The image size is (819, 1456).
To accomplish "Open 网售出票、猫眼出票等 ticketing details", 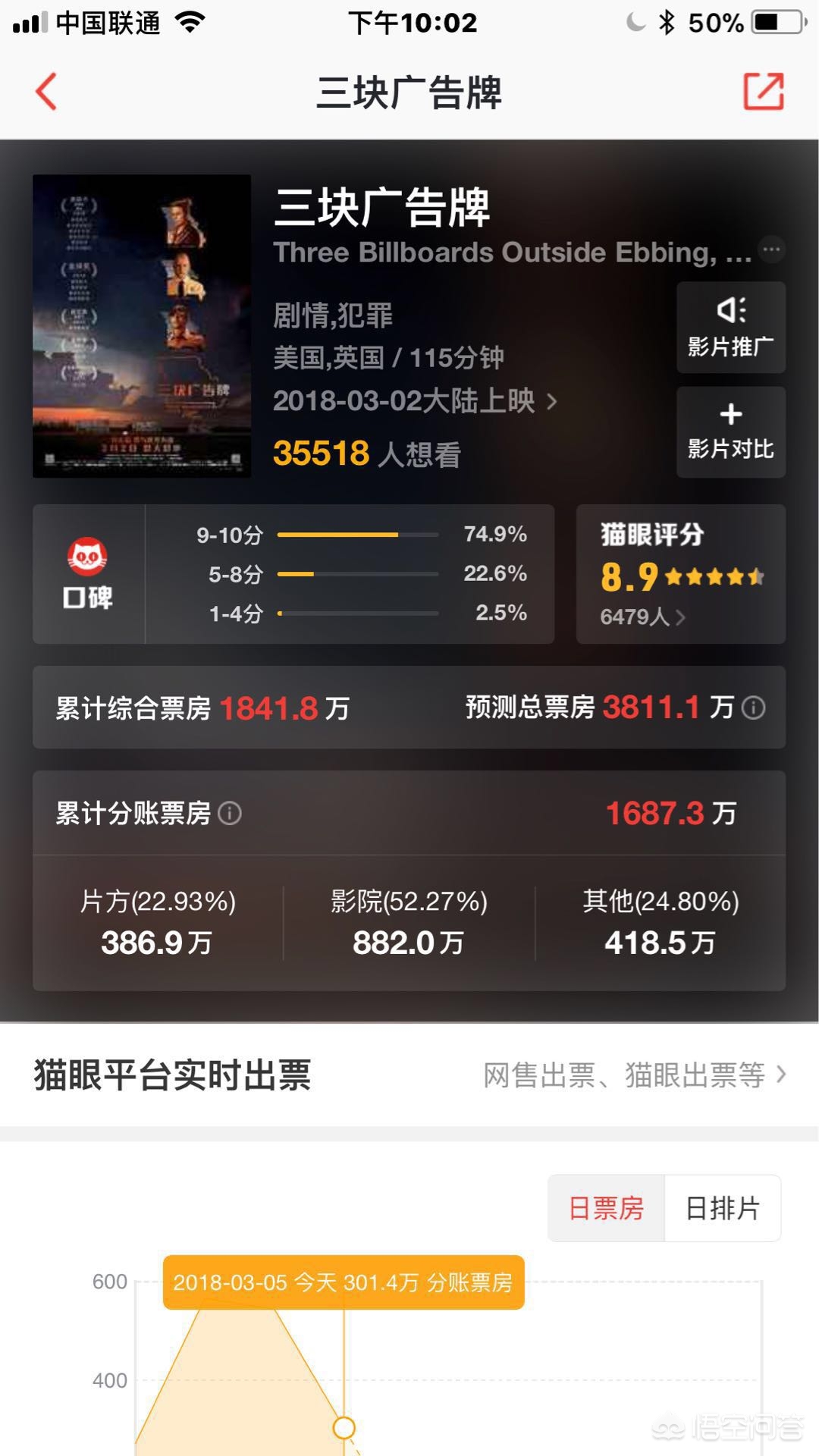I will tap(635, 1075).
